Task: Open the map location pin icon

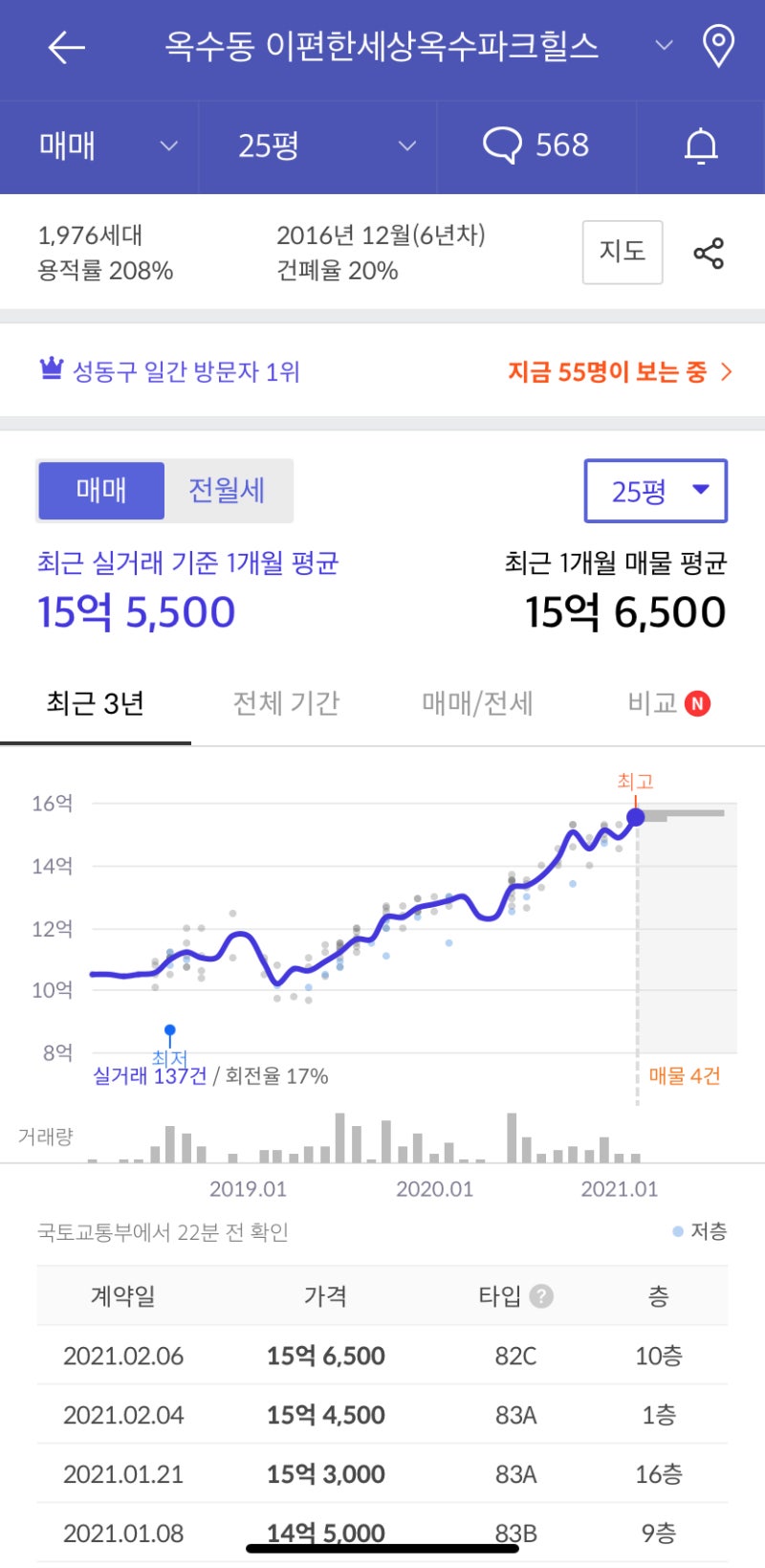Action: coord(718,47)
